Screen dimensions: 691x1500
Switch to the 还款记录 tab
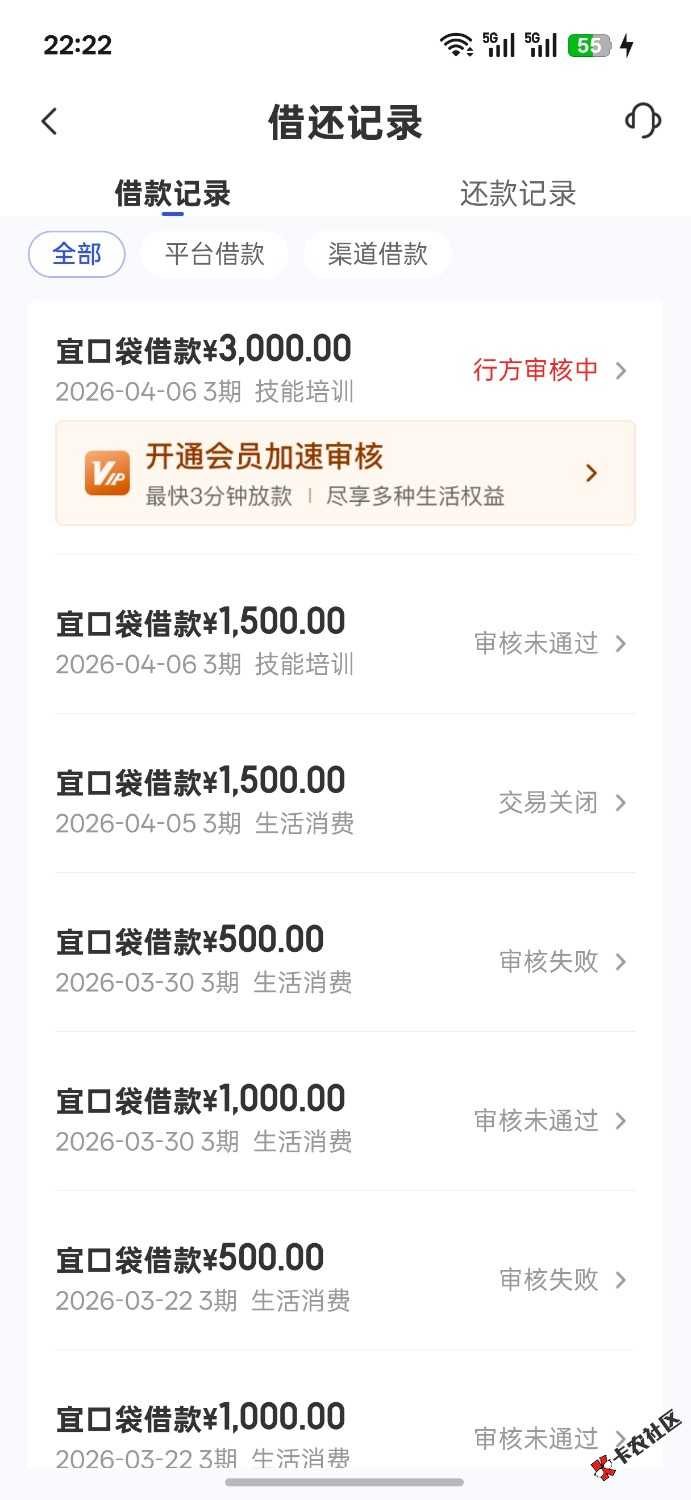(517, 193)
